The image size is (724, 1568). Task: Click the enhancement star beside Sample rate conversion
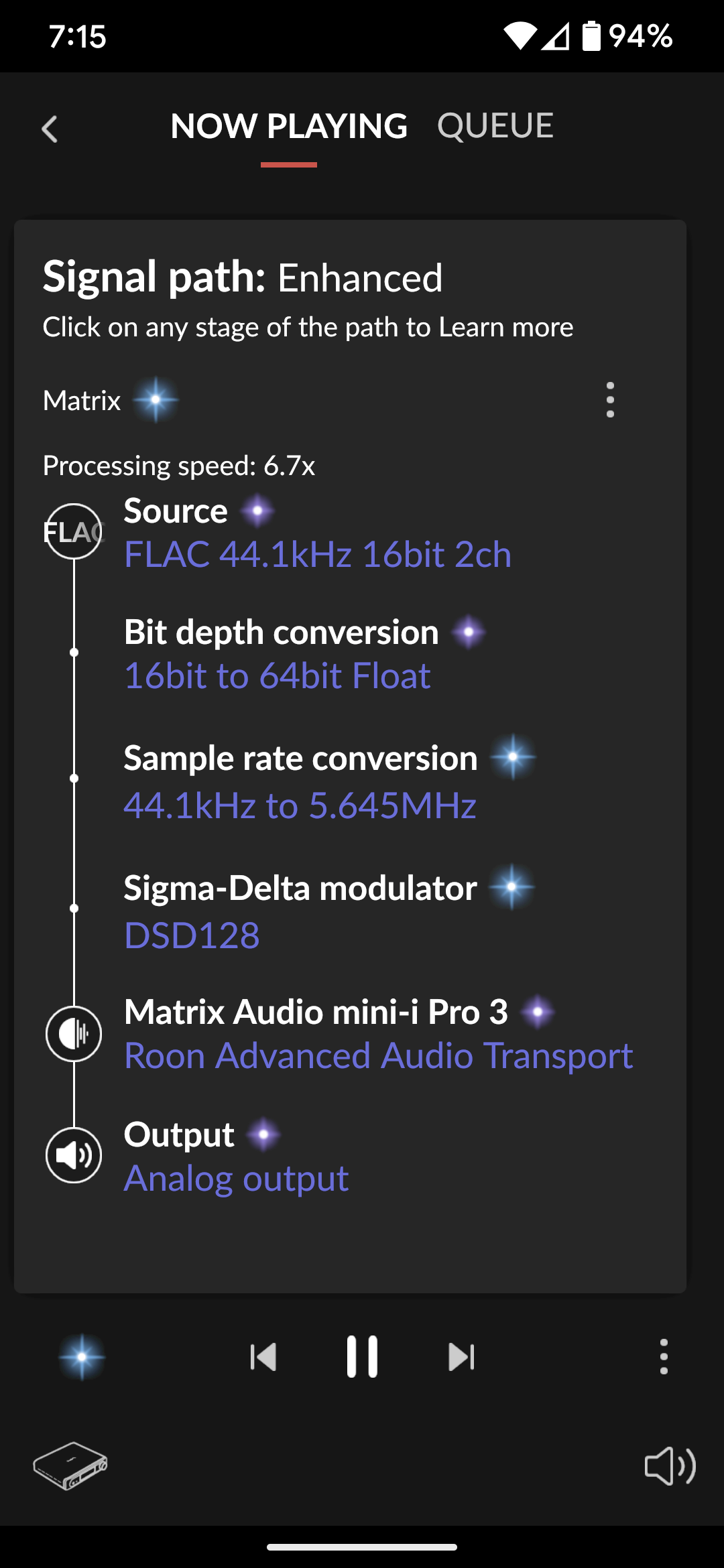pos(512,757)
